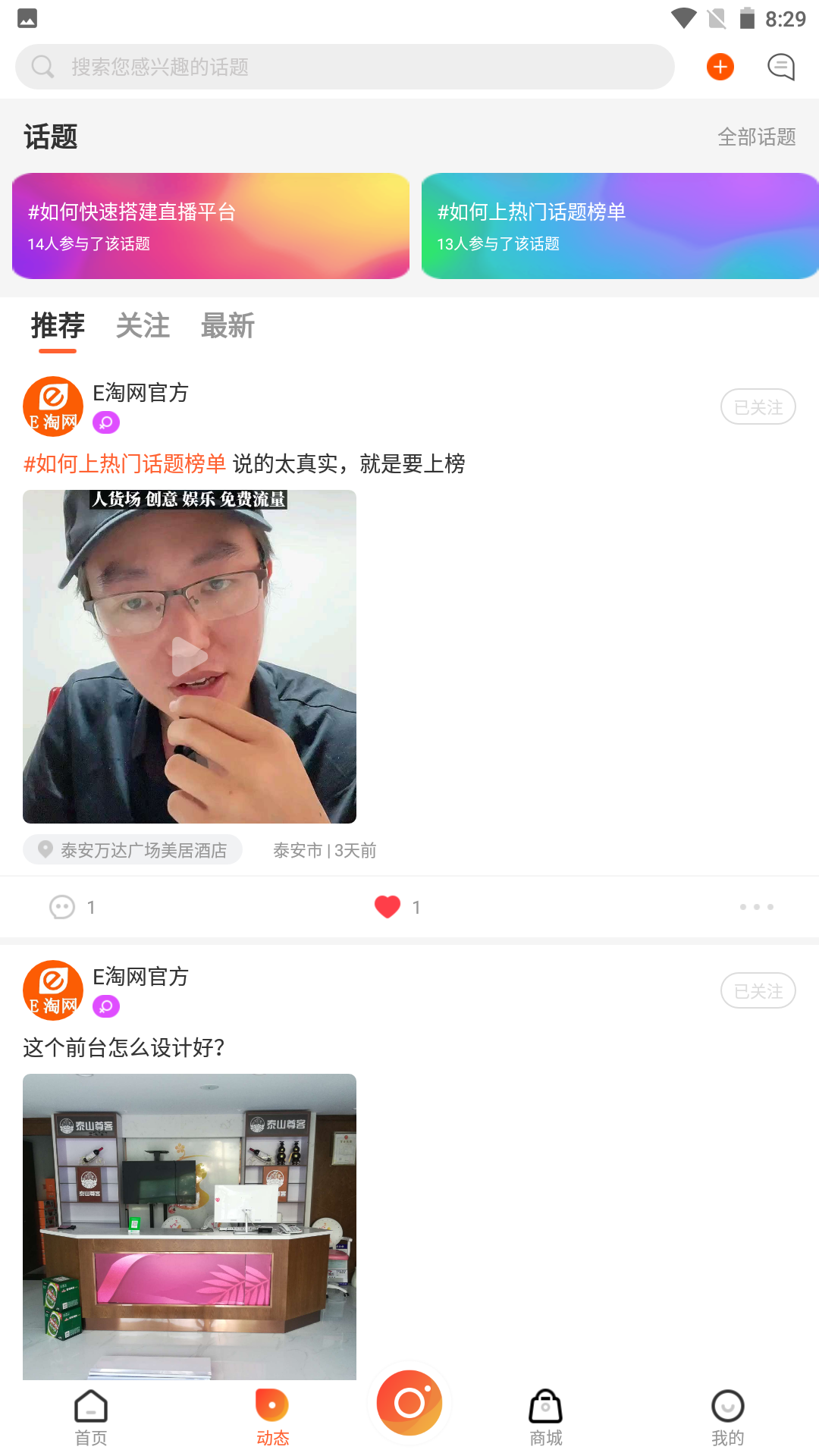Switch to the 关注 feed tab
The width and height of the screenshot is (819, 1456).
tap(143, 326)
